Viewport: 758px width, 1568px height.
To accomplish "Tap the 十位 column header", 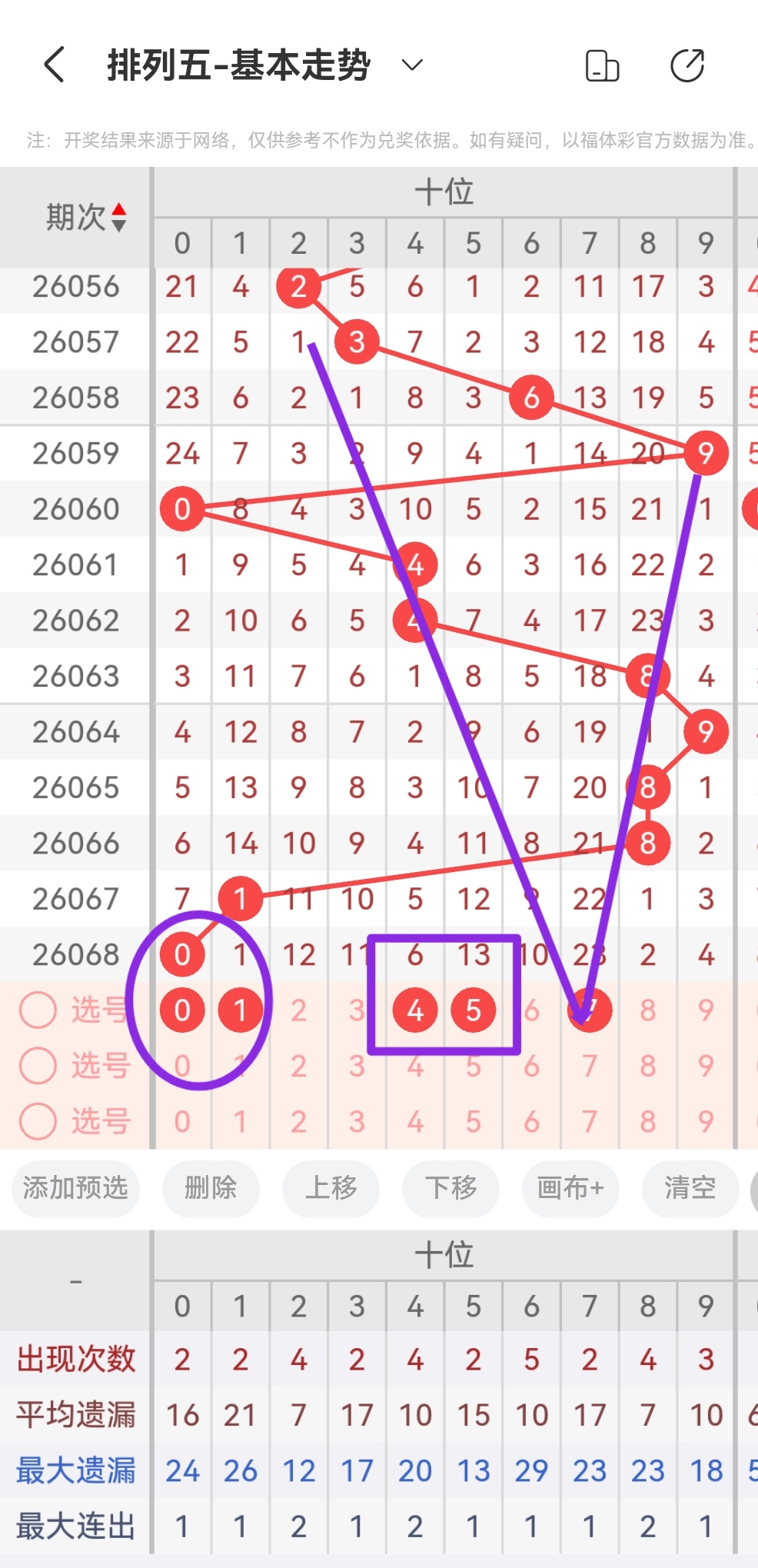I will pos(444,192).
